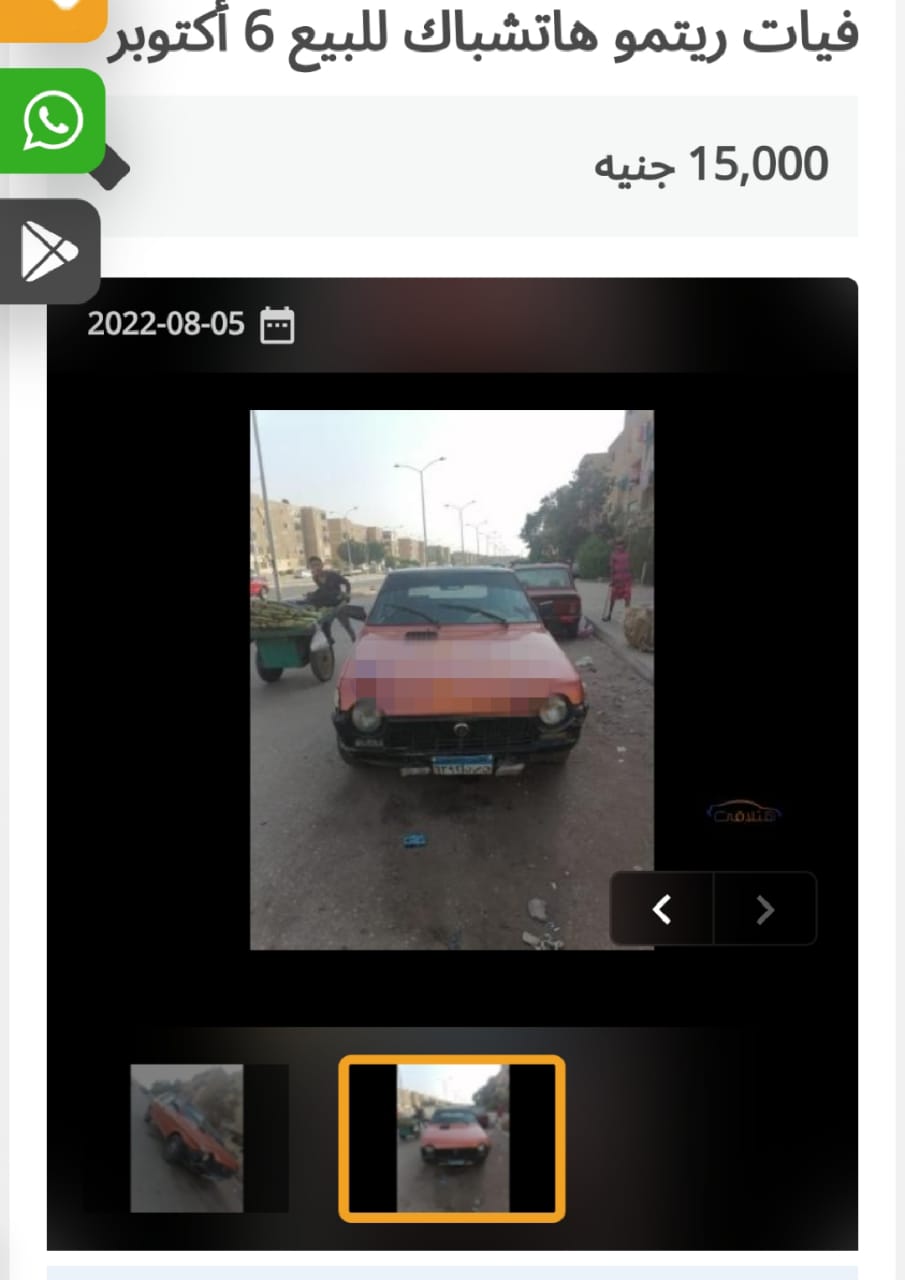
Task: Open the main Fiat Ritmo photo
Action: [x=451, y=679]
